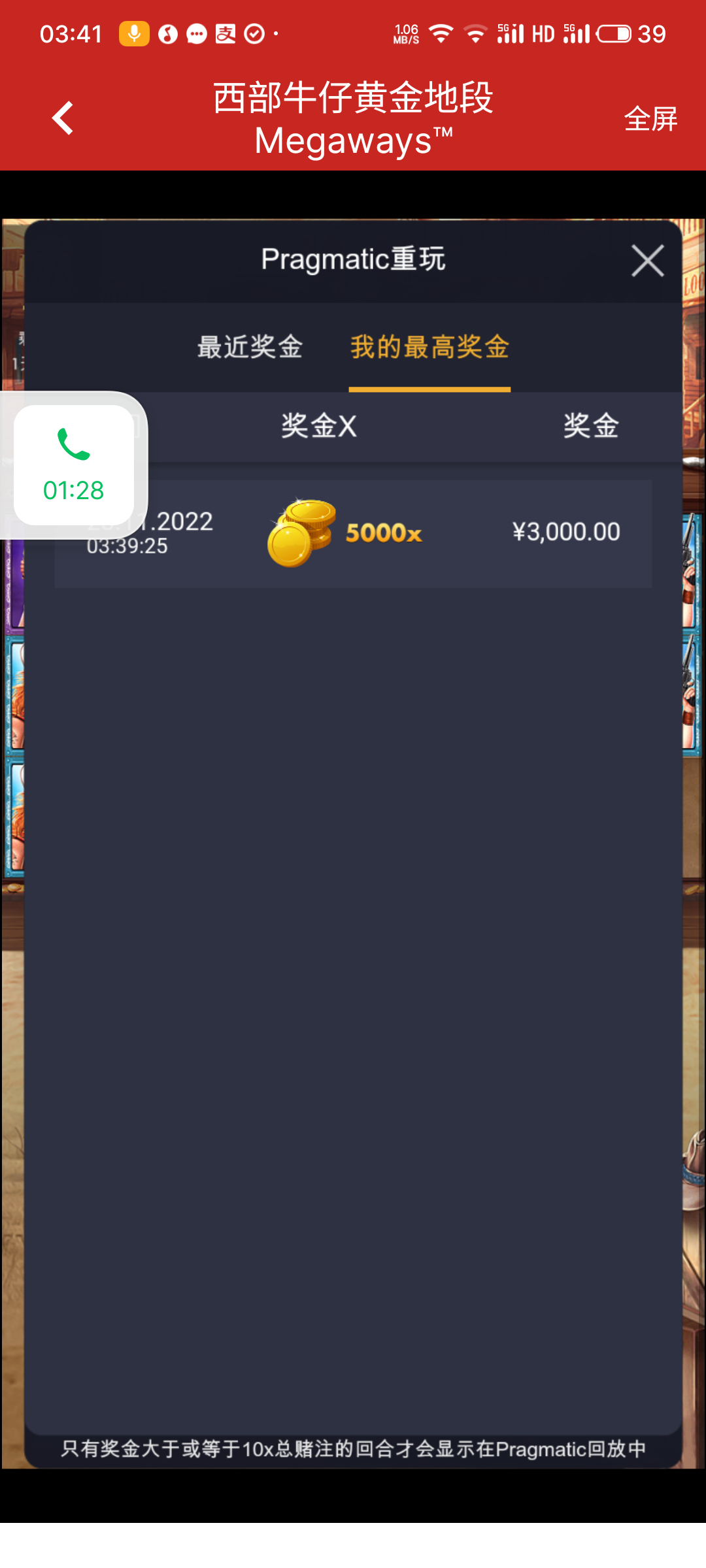The width and height of the screenshot is (706, 1568).
Task: Go back using the header arrow
Action: pyautogui.click(x=63, y=118)
